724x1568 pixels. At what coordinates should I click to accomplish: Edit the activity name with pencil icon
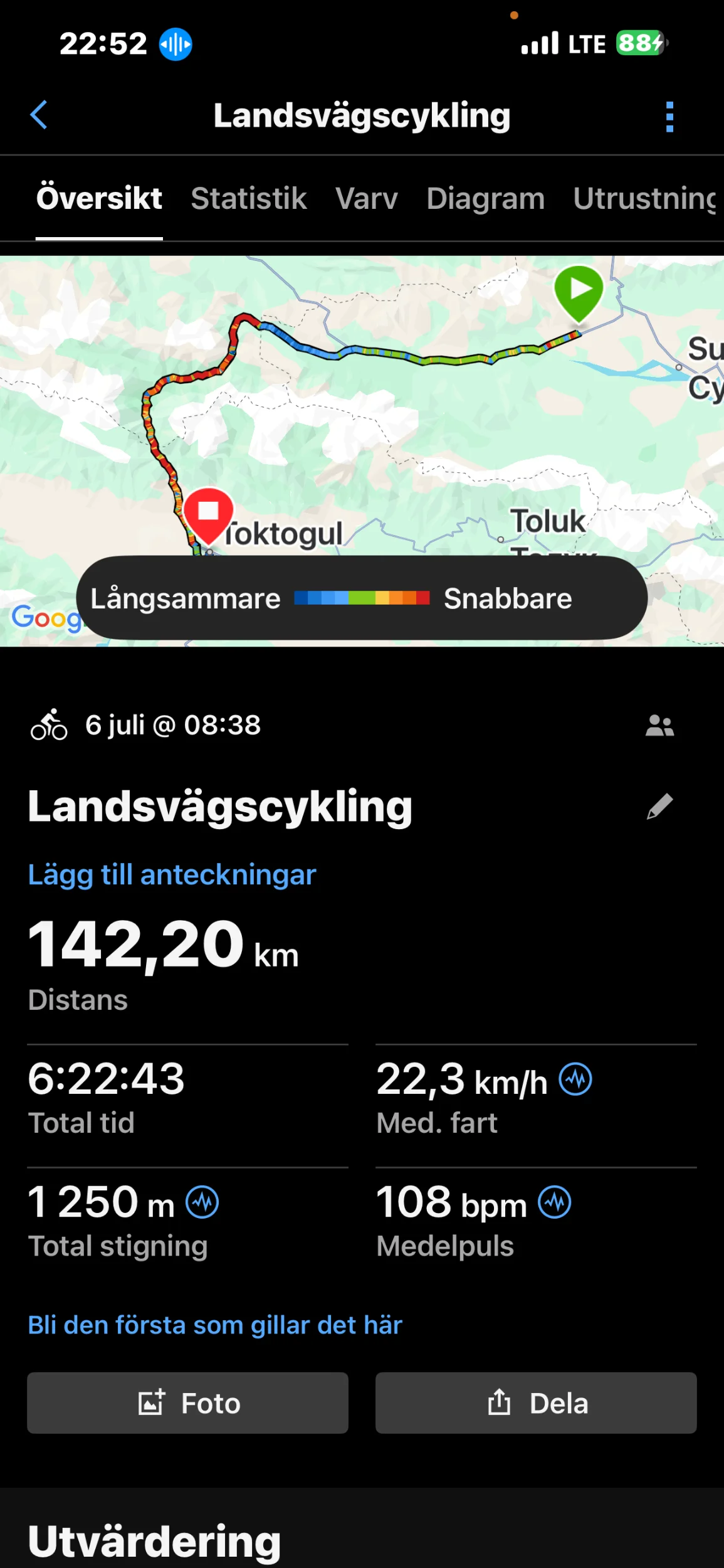click(659, 807)
